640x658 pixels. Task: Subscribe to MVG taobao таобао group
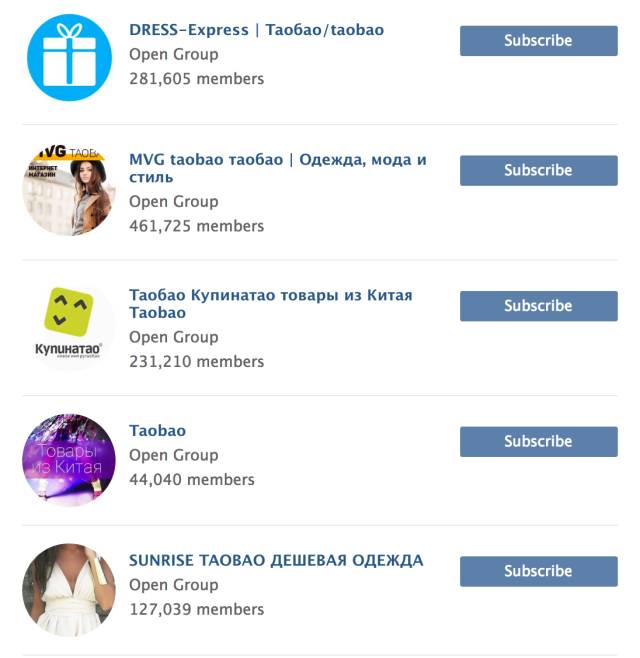coord(538,170)
